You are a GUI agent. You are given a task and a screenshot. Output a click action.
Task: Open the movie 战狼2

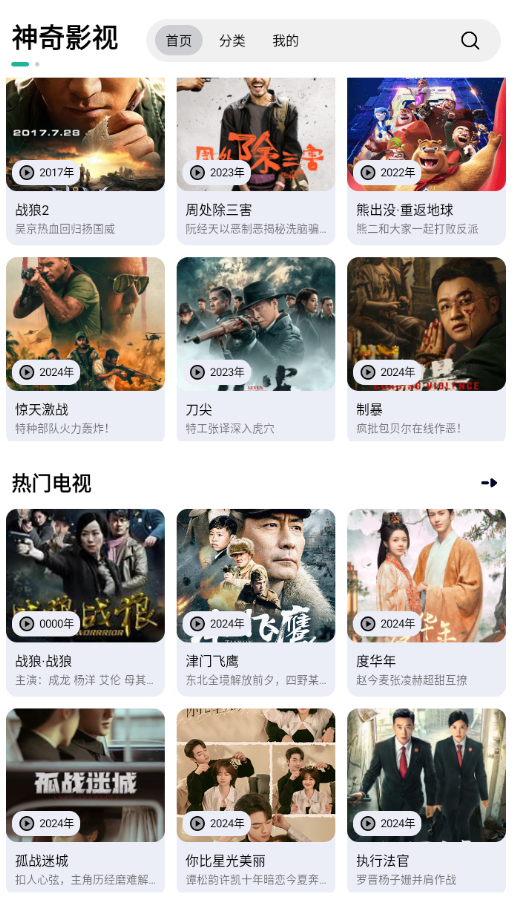point(85,162)
